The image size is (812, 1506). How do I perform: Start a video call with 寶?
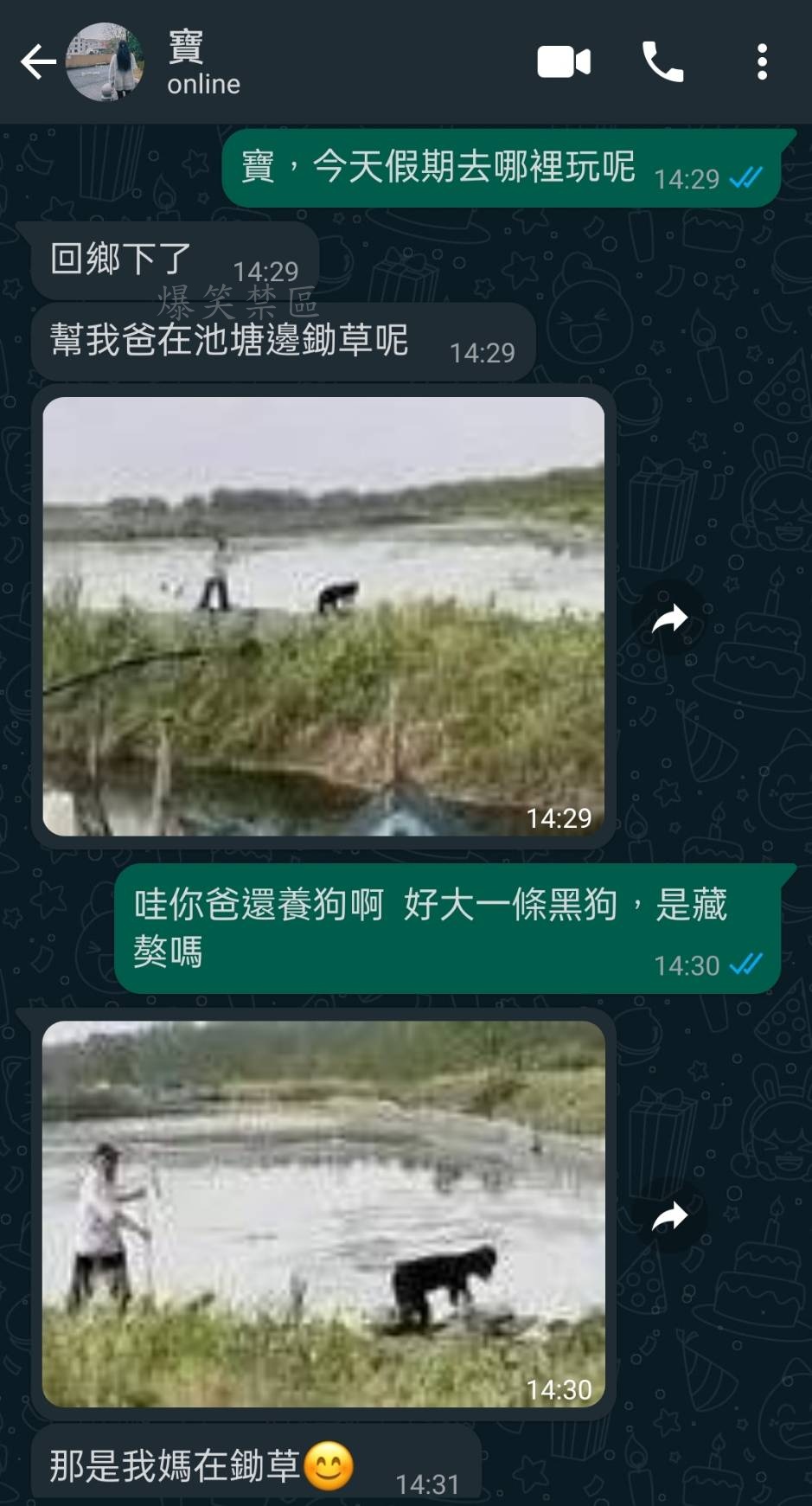point(564,62)
